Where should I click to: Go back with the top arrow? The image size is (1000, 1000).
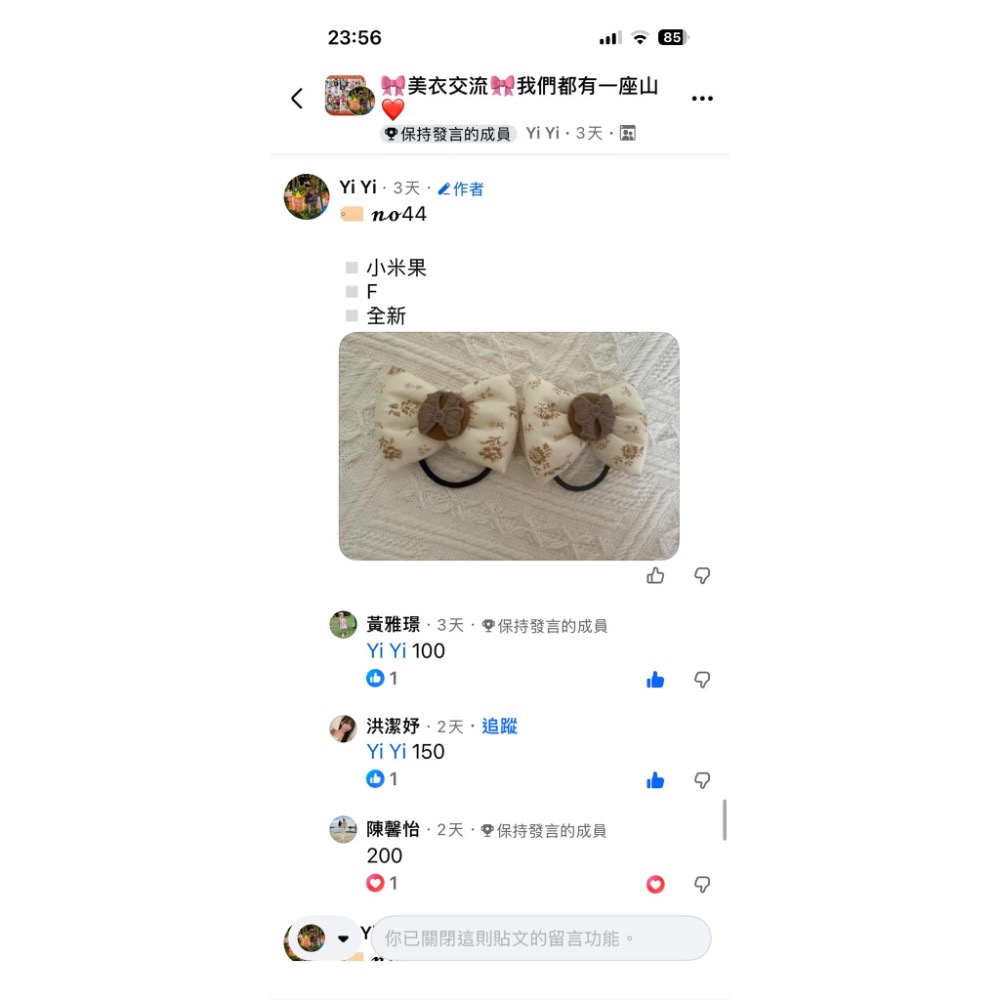pyautogui.click(x=297, y=98)
